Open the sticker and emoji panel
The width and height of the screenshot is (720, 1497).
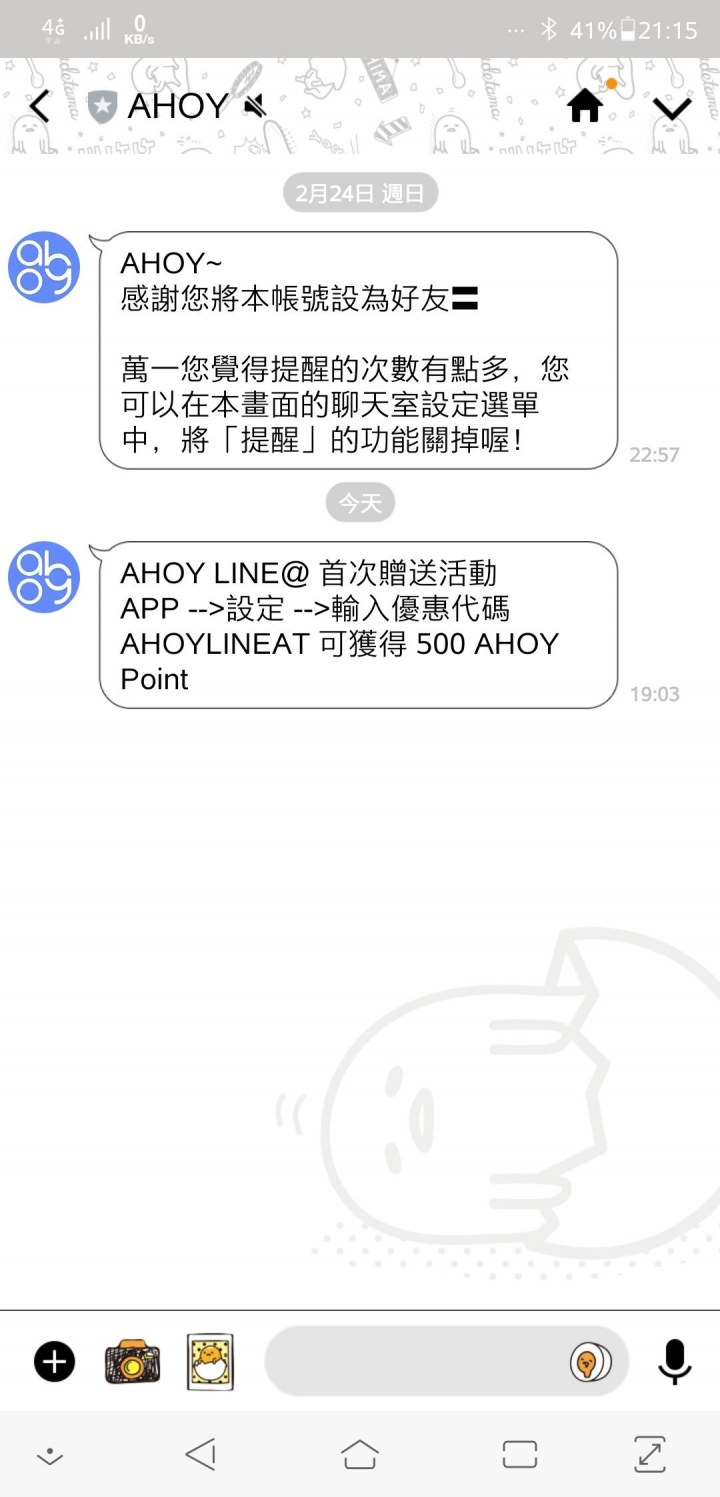pos(590,1361)
